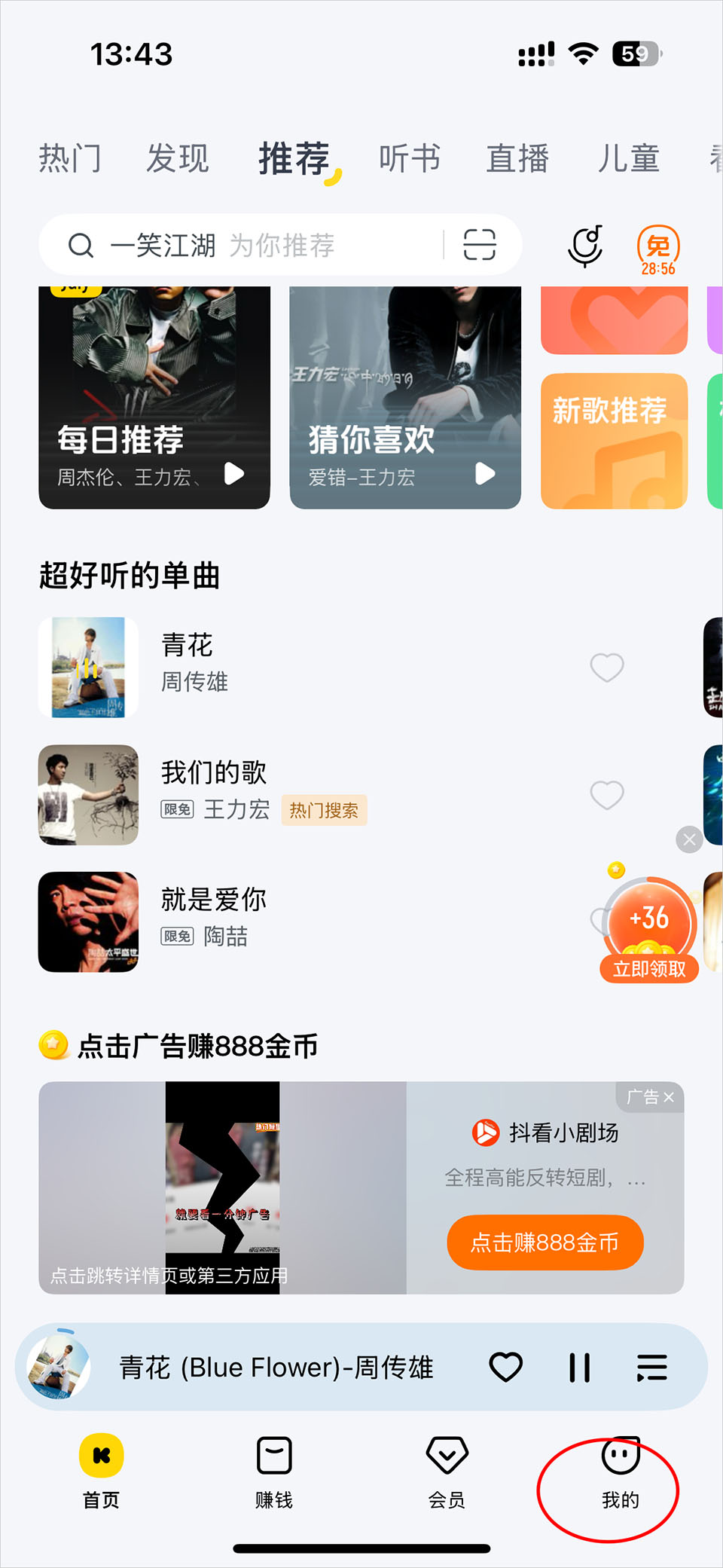Dismiss the floating coin reward bubble
723x1568 pixels.
689,839
